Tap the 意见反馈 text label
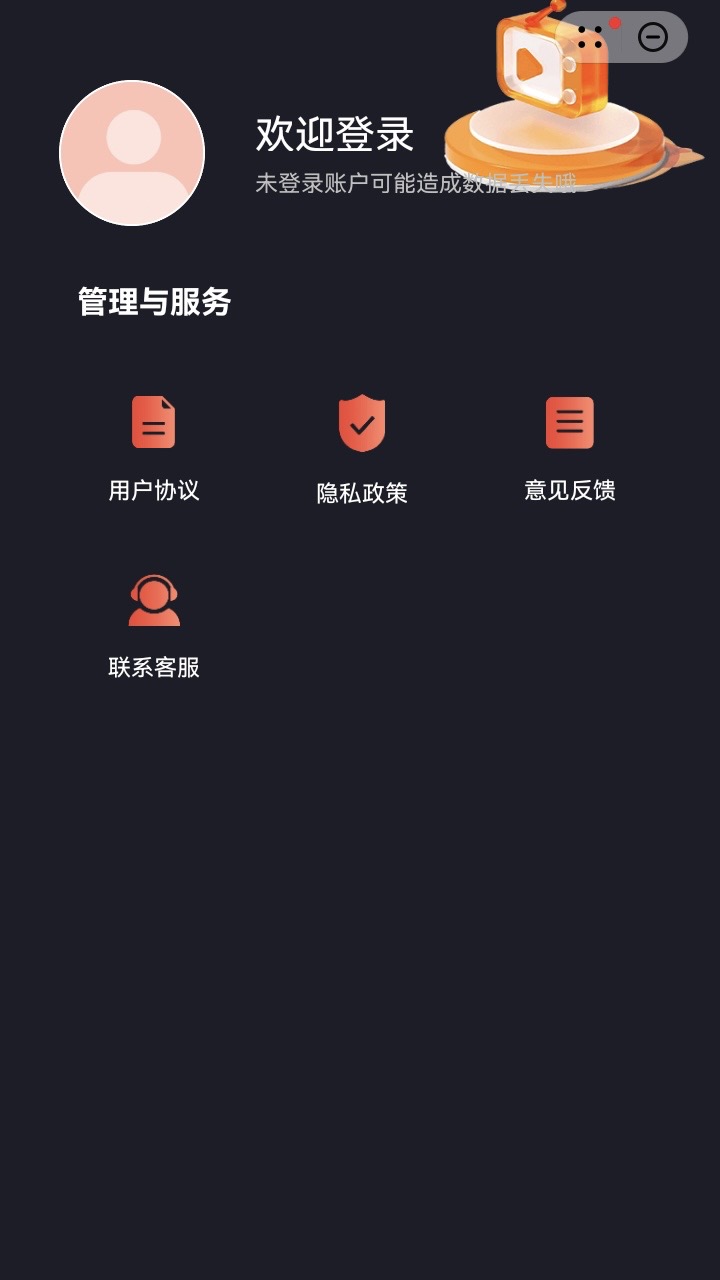Viewport: 720px width, 1280px height. (570, 491)
